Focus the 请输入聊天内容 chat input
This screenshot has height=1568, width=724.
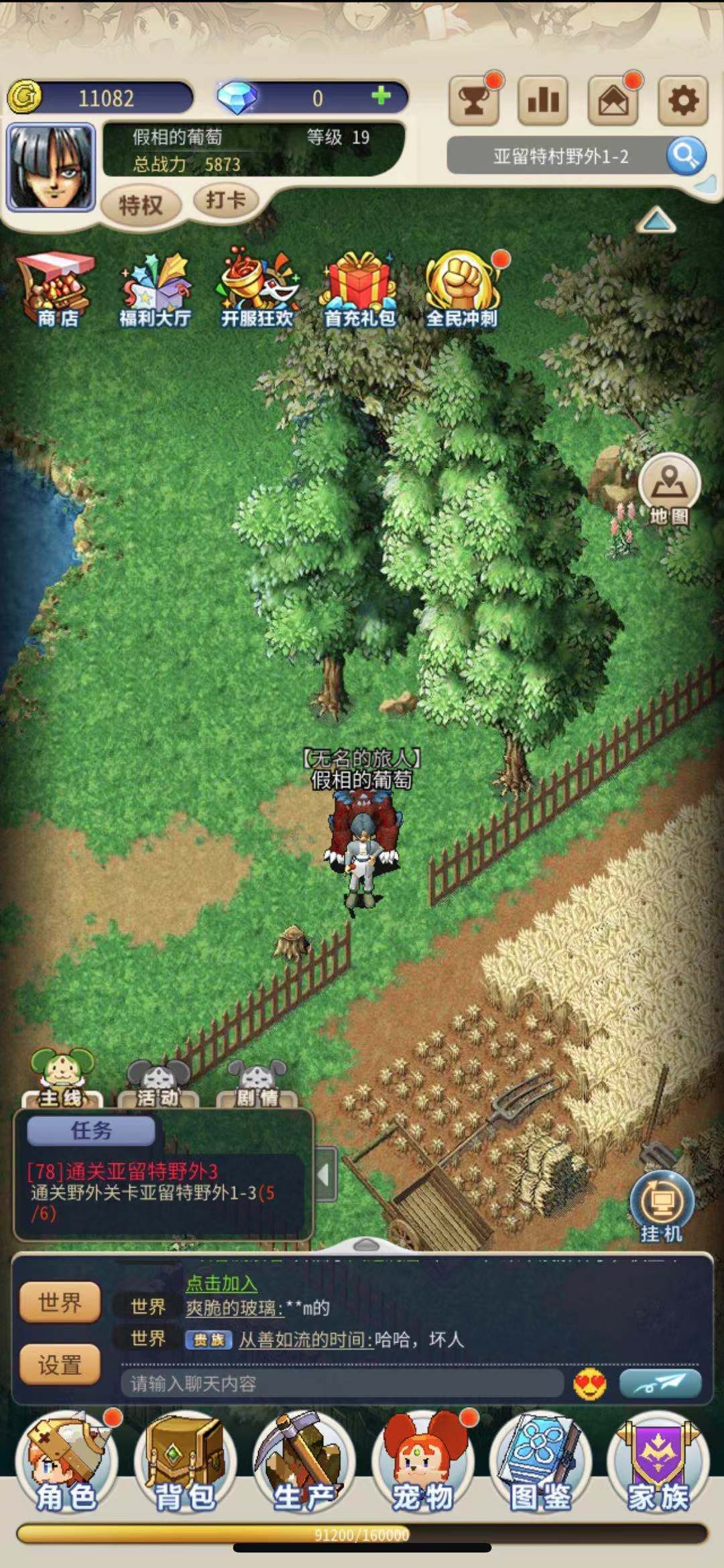tap(342, 1384)
